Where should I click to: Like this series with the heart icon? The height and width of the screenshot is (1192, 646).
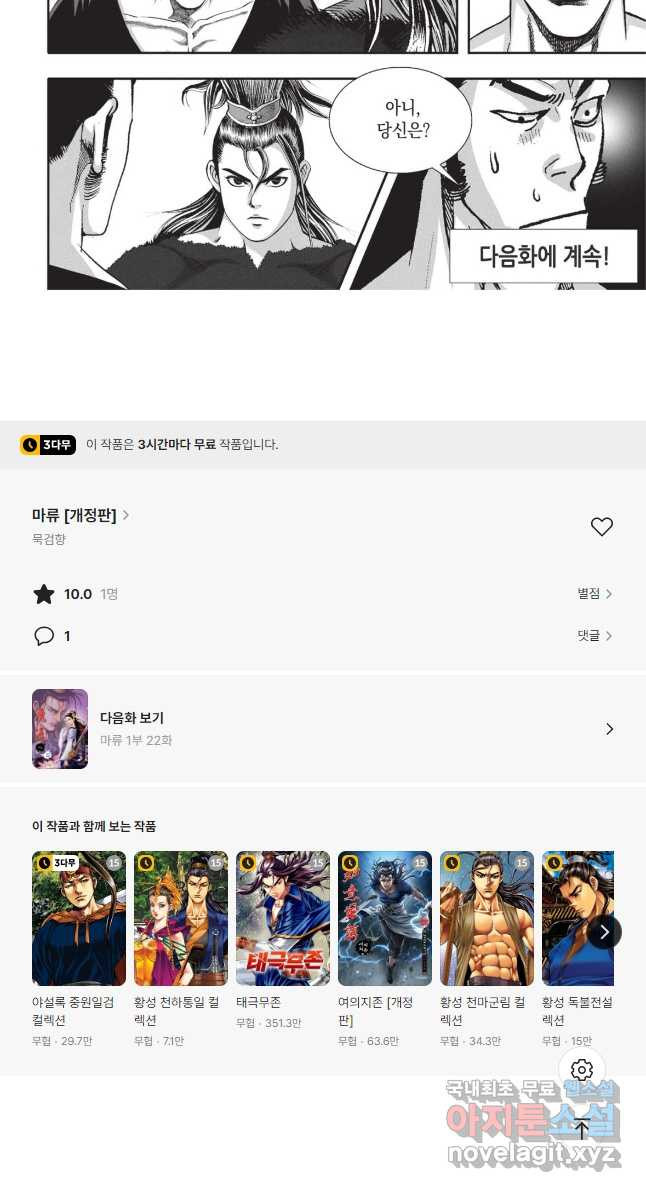[601, 527]
